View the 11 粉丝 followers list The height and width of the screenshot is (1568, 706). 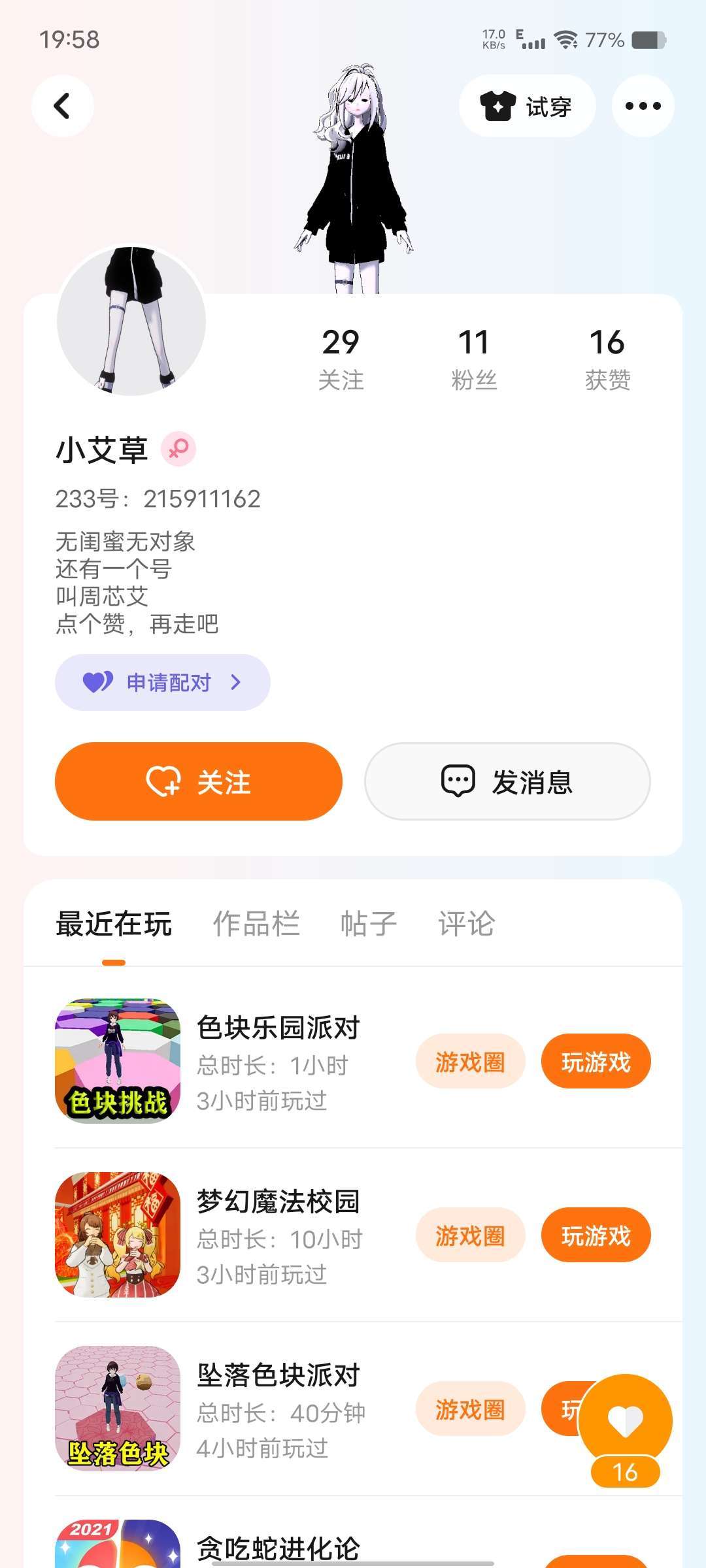474,359
